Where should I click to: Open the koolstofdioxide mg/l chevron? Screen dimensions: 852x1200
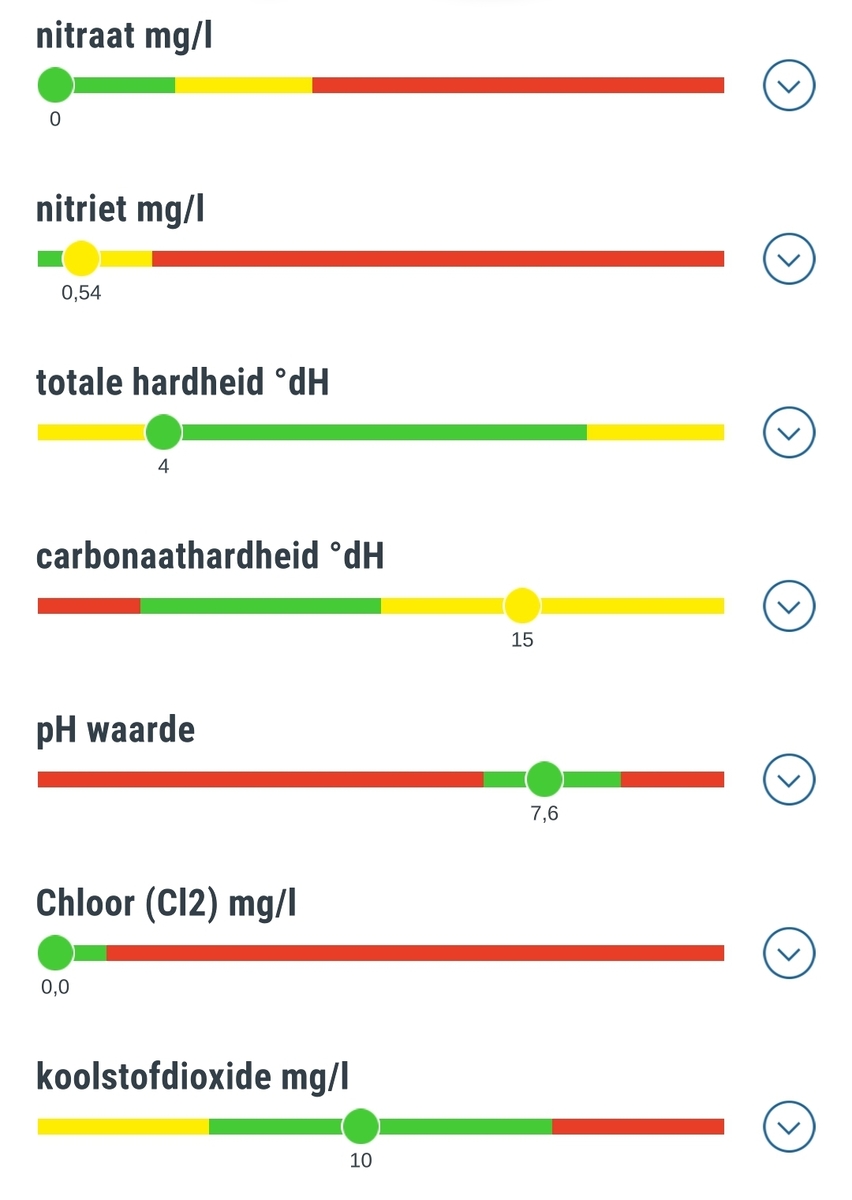tap(789, 1127)
